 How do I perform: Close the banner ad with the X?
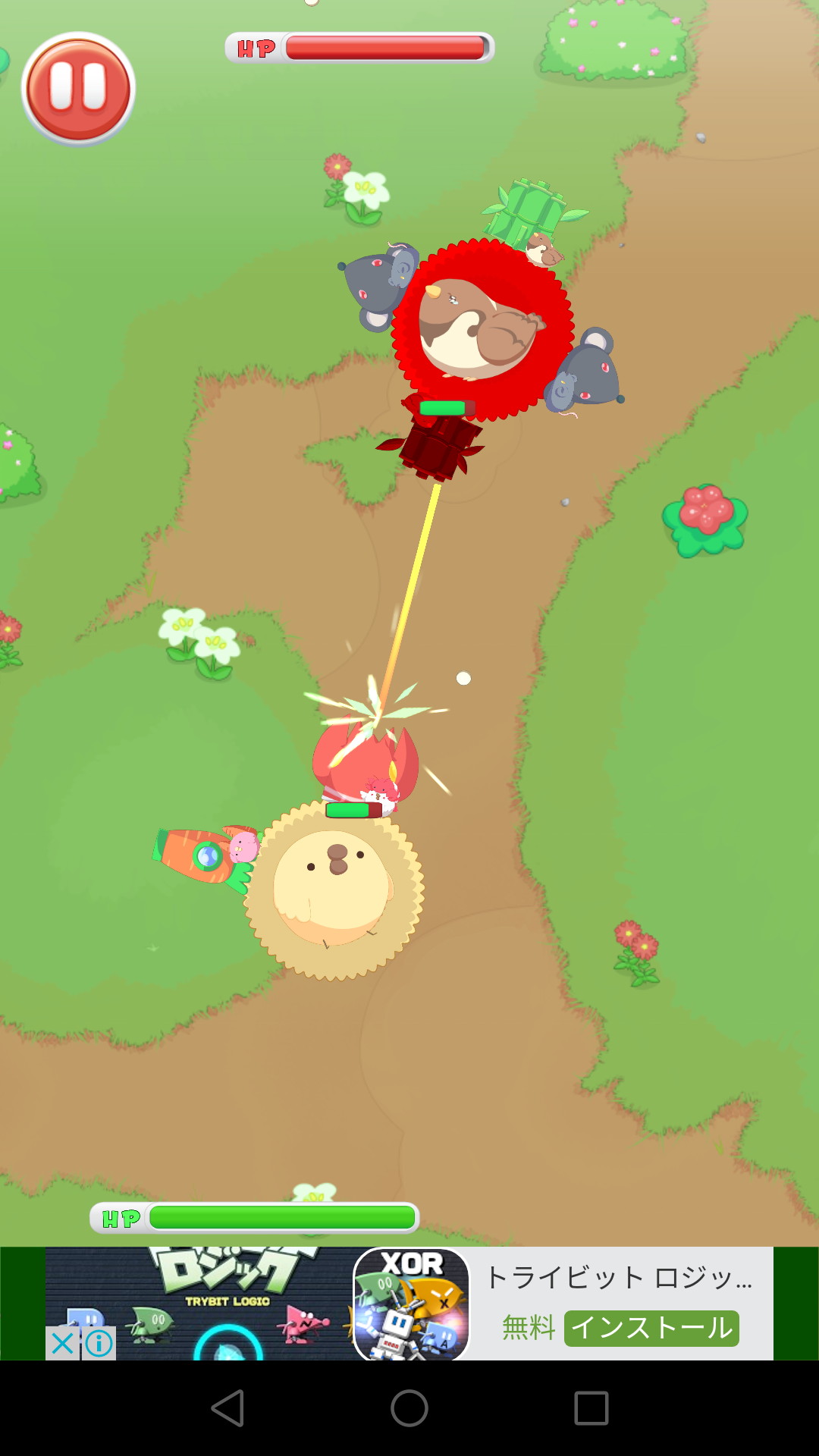63,1344
